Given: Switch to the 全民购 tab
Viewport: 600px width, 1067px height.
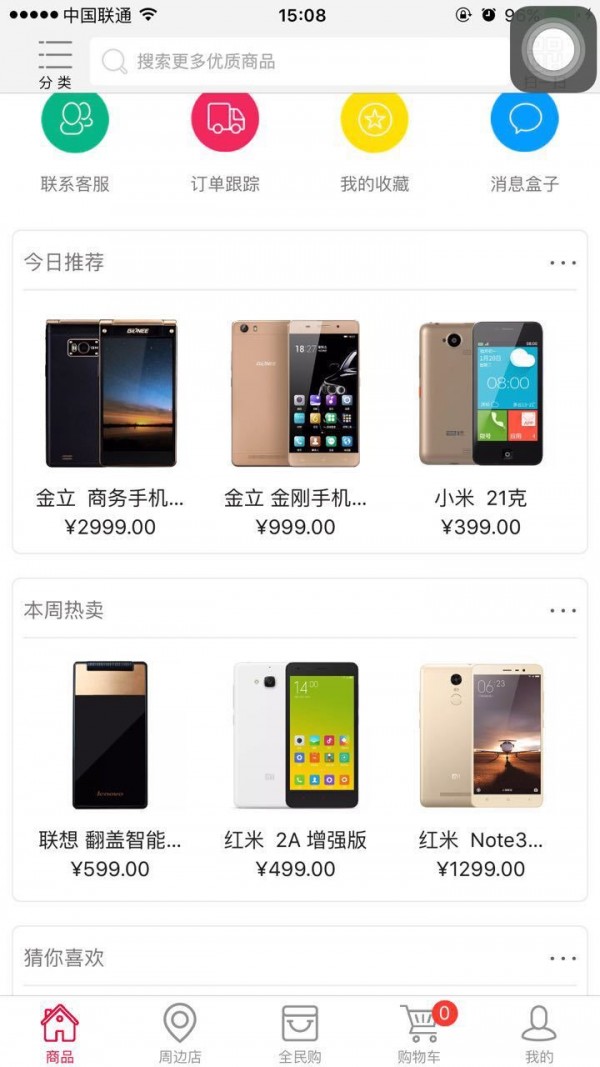Looking at the screenshot, I should click(300, 1033).
